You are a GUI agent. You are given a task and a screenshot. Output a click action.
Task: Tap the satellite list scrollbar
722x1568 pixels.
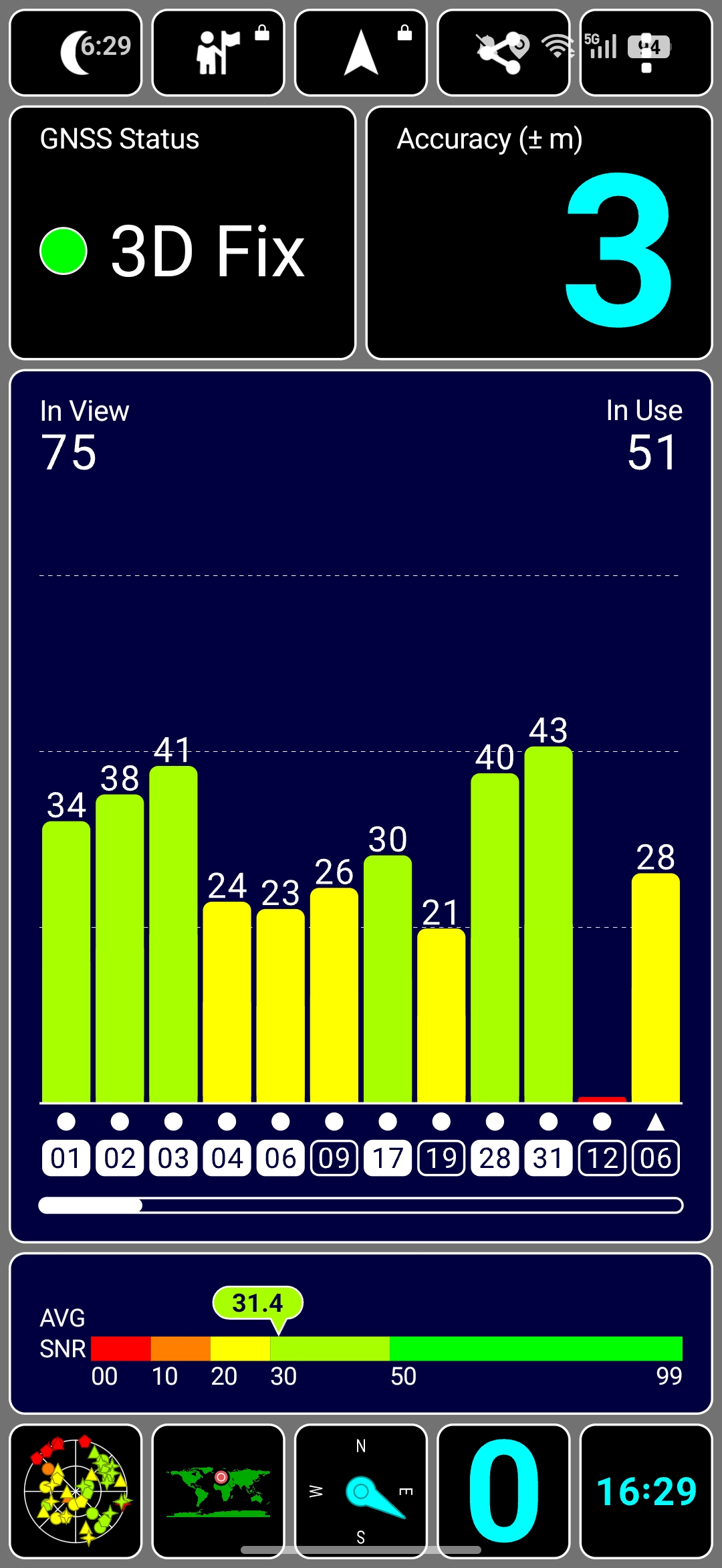pos(361,1205)
